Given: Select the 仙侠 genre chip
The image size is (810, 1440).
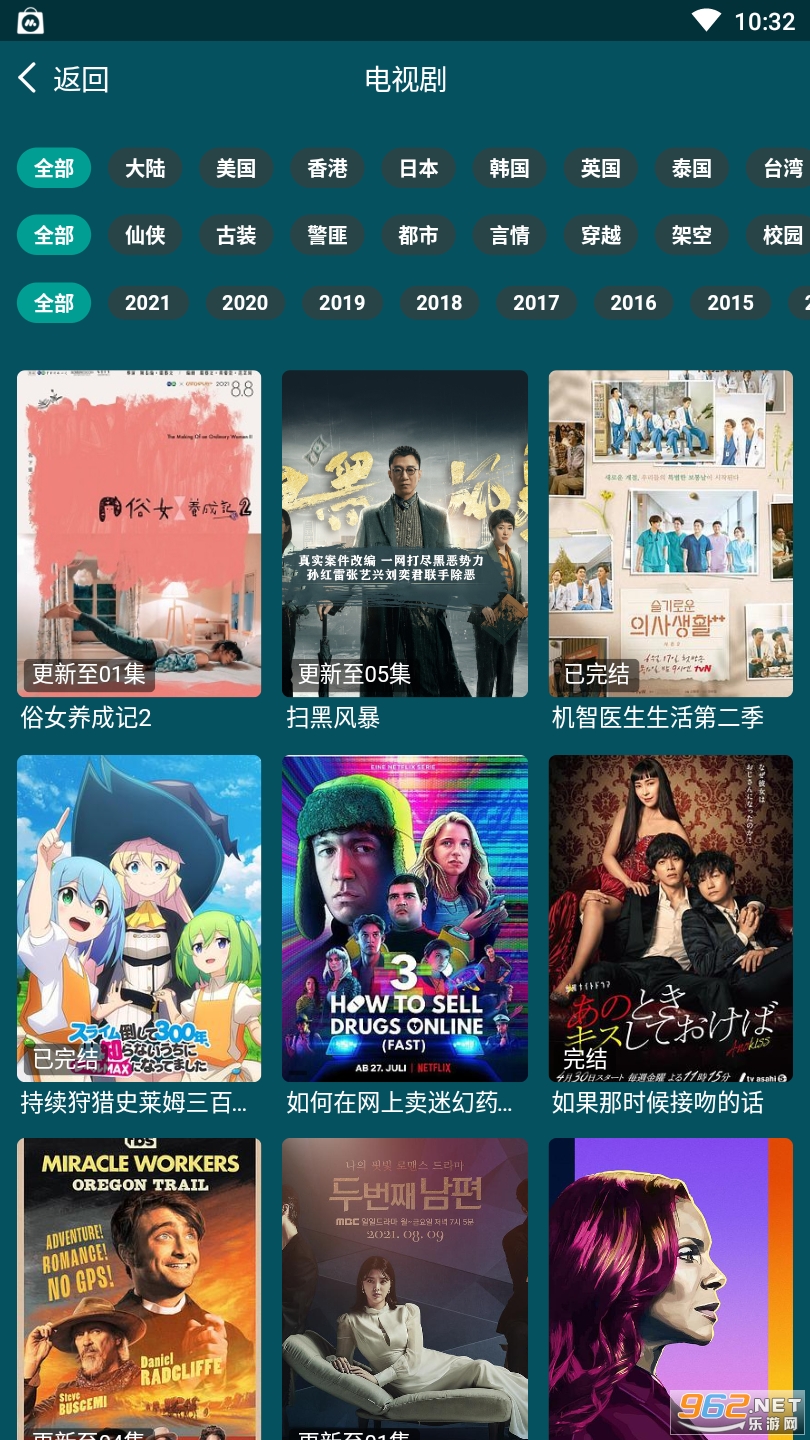Looking at the screenshot, I should tap(145, 235).
